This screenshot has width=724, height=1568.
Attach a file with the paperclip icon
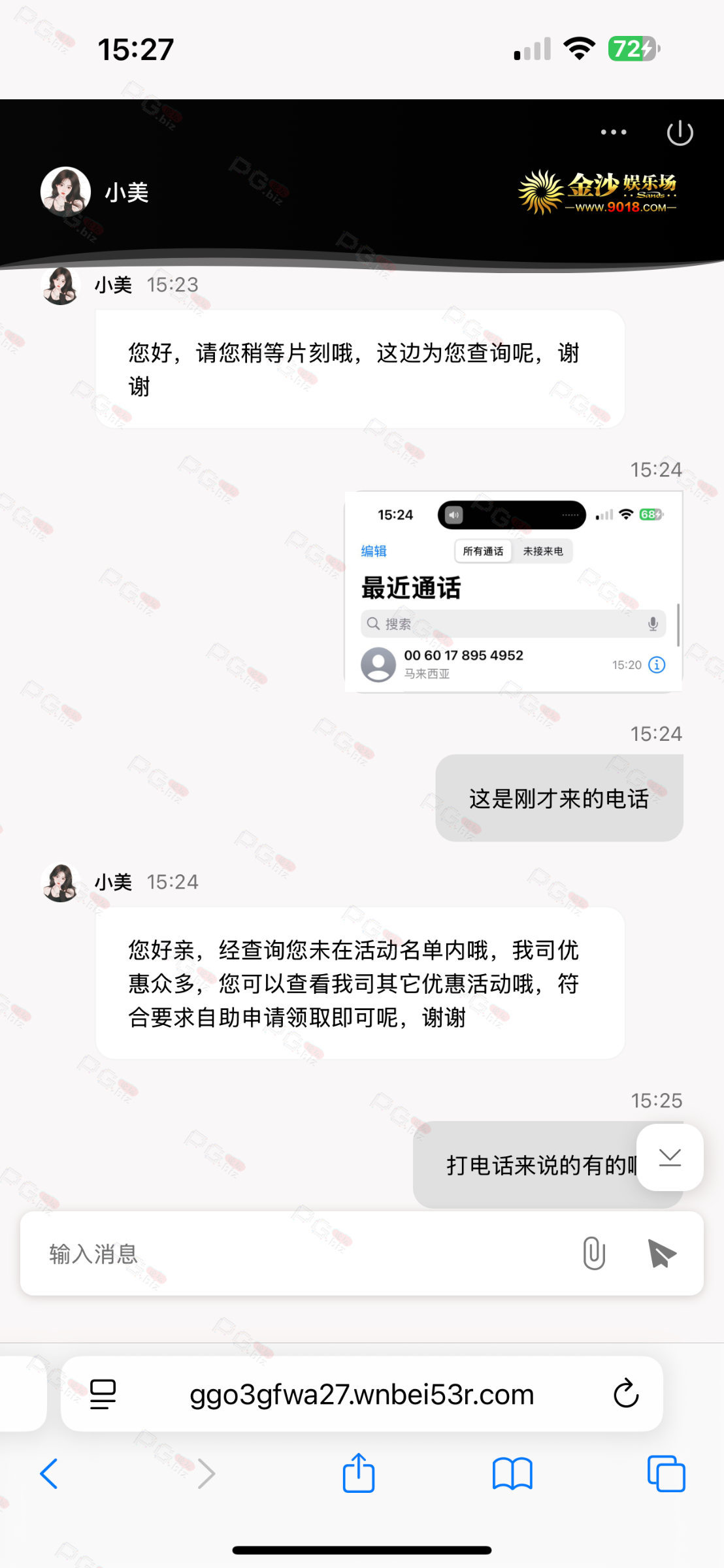point(594,1253)
